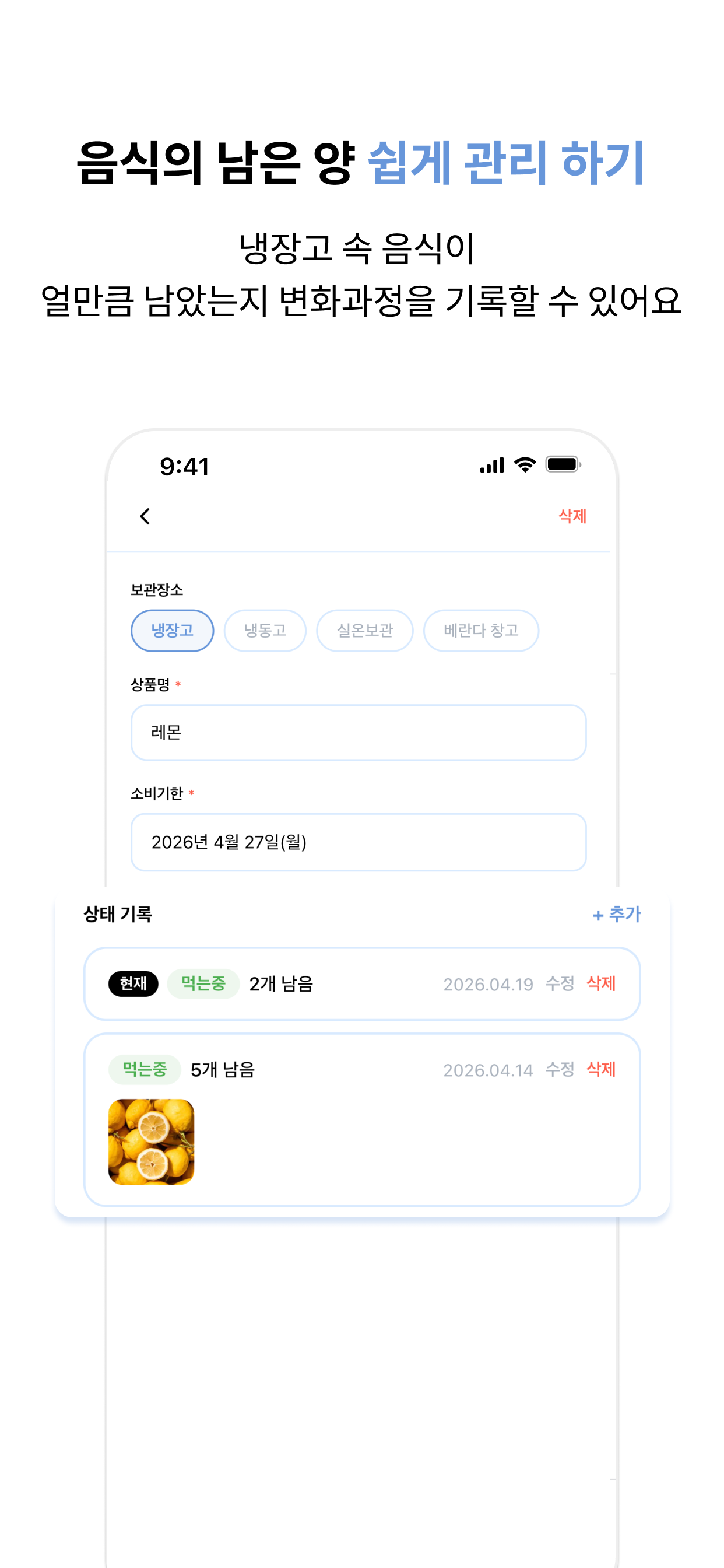Open the 소비기한 date picker field

click(x=358, y=843)
